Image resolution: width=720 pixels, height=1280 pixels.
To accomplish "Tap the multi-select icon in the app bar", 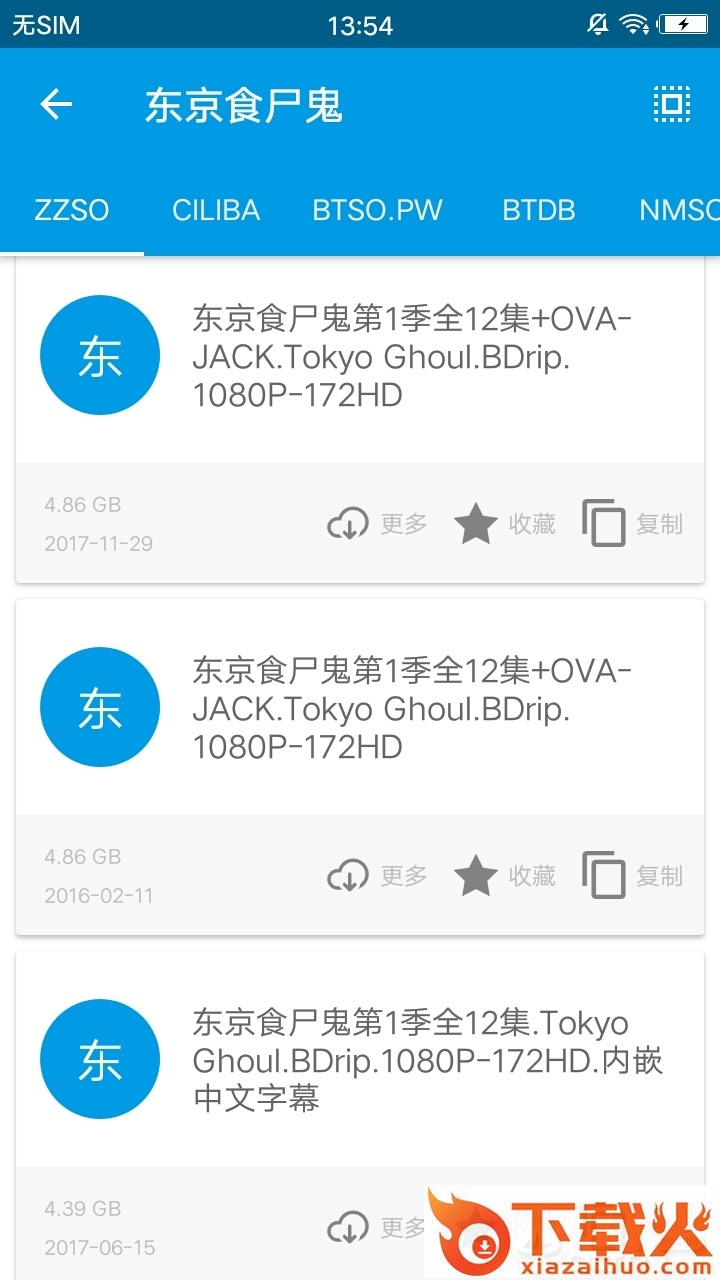I will (672, 104).
